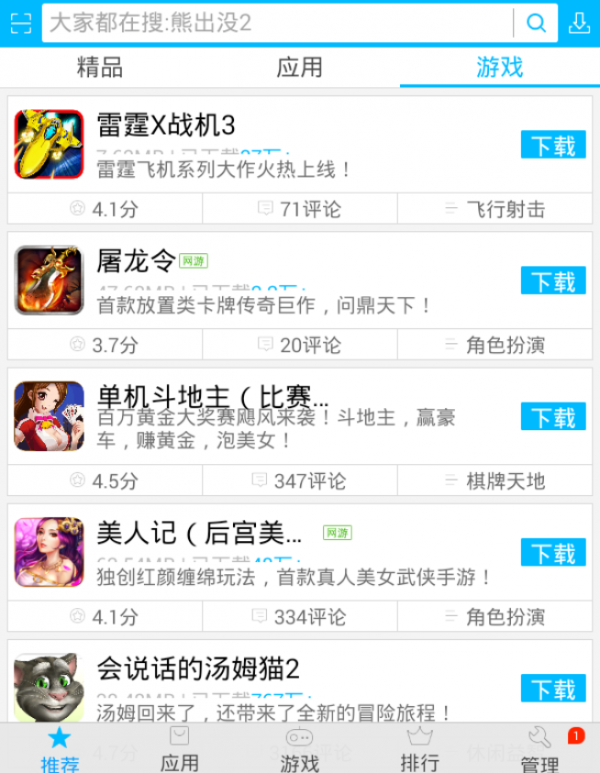600x773 pixels.
Task: Go to the 推荐 bottom tab
Action: coord(60,748)
